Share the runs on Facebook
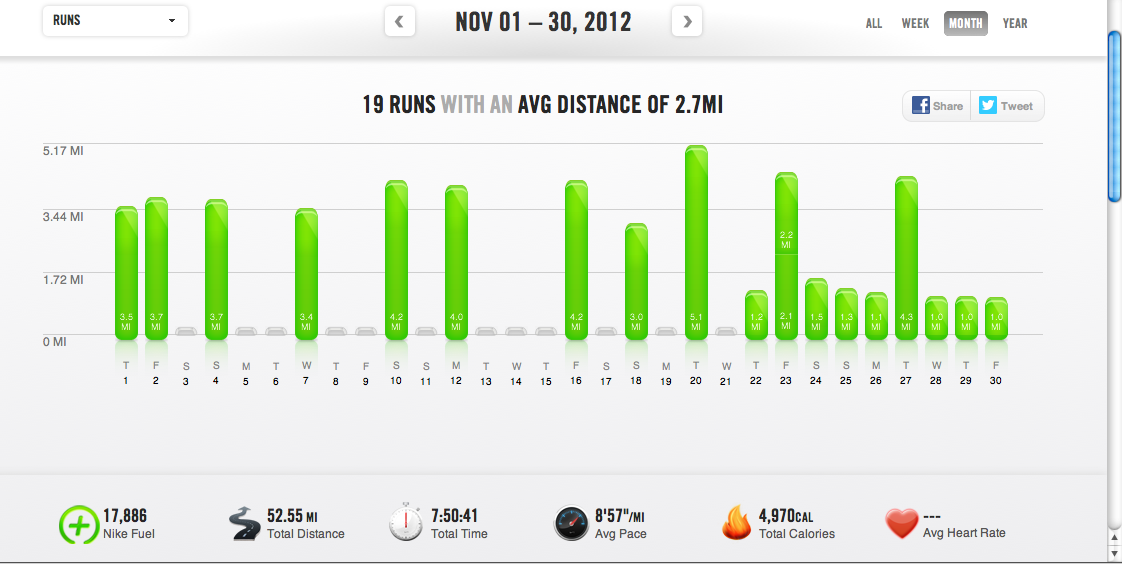1122x564 pixels. (937, 106)
